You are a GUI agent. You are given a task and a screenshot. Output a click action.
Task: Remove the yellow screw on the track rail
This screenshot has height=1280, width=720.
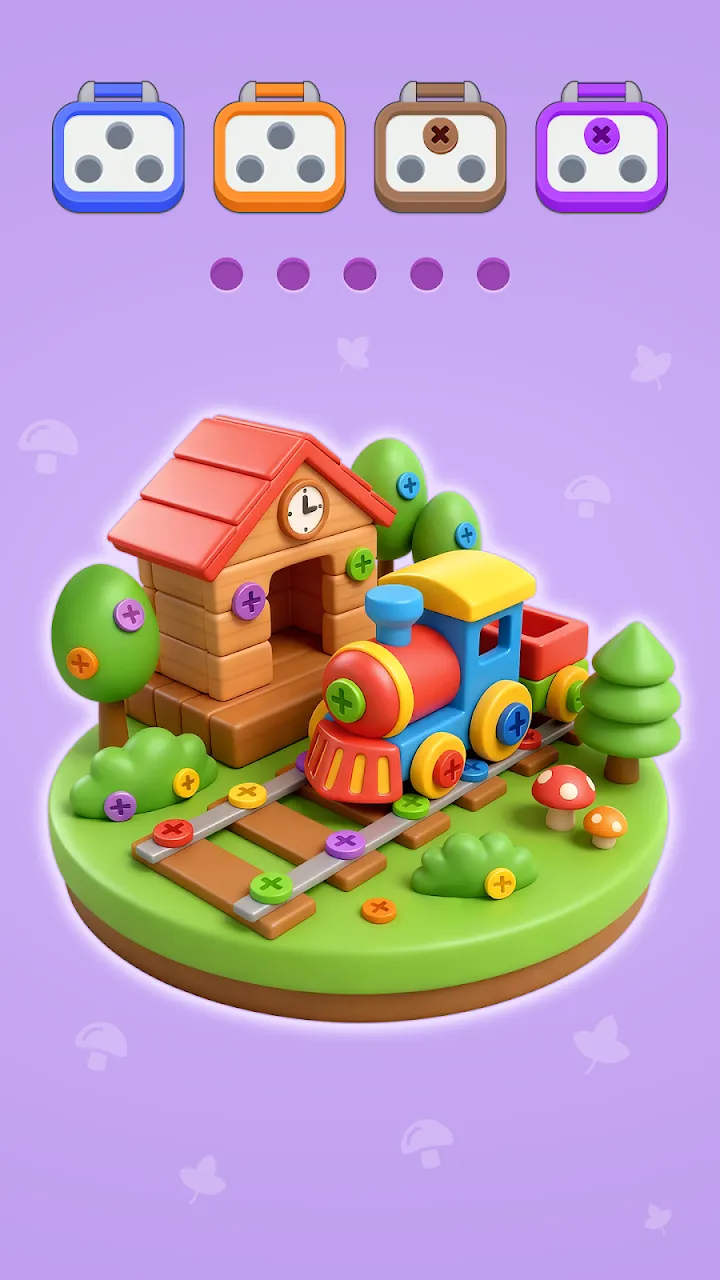point(248,795)
